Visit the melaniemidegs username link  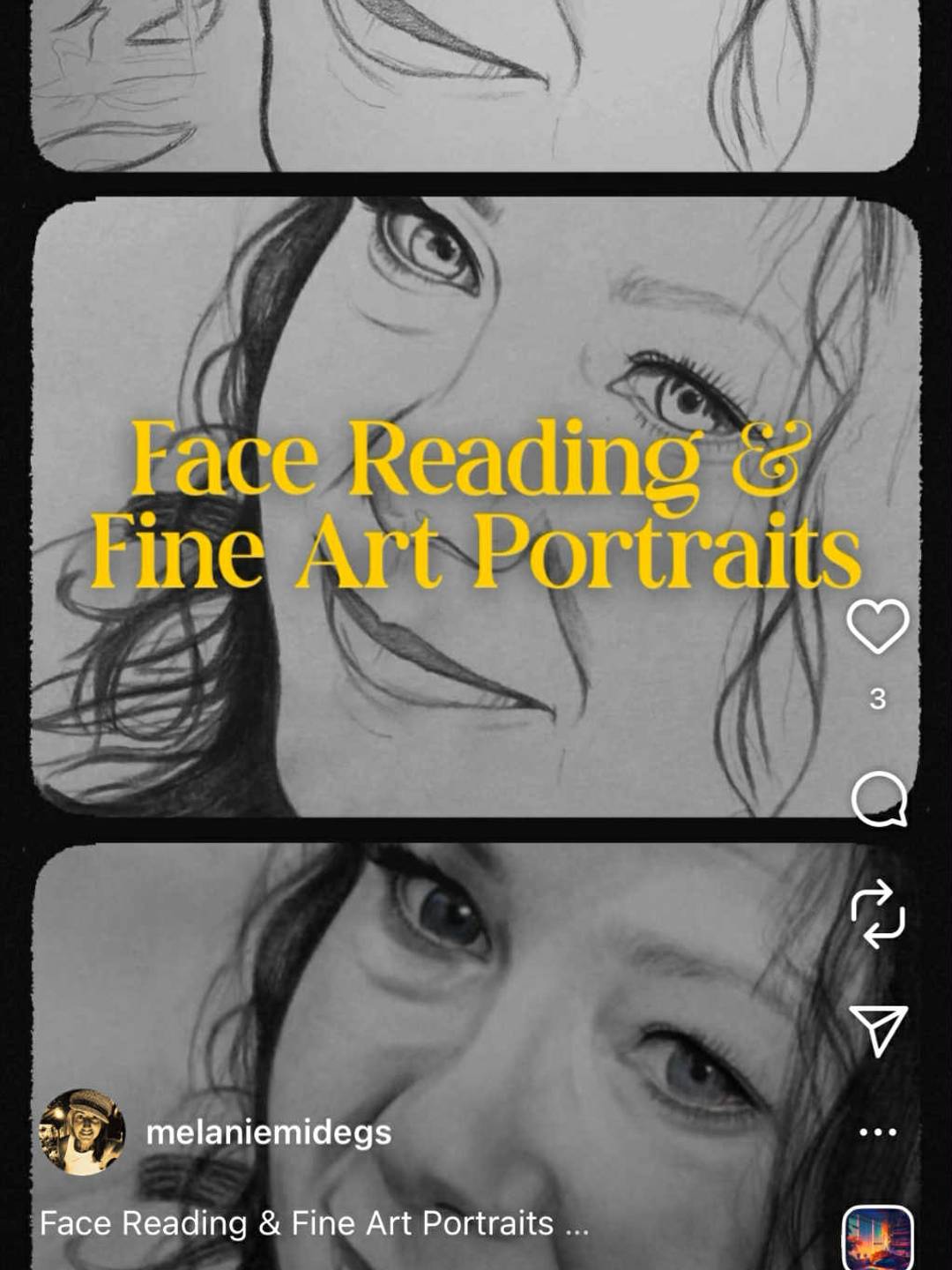(x=268, y=1132)
